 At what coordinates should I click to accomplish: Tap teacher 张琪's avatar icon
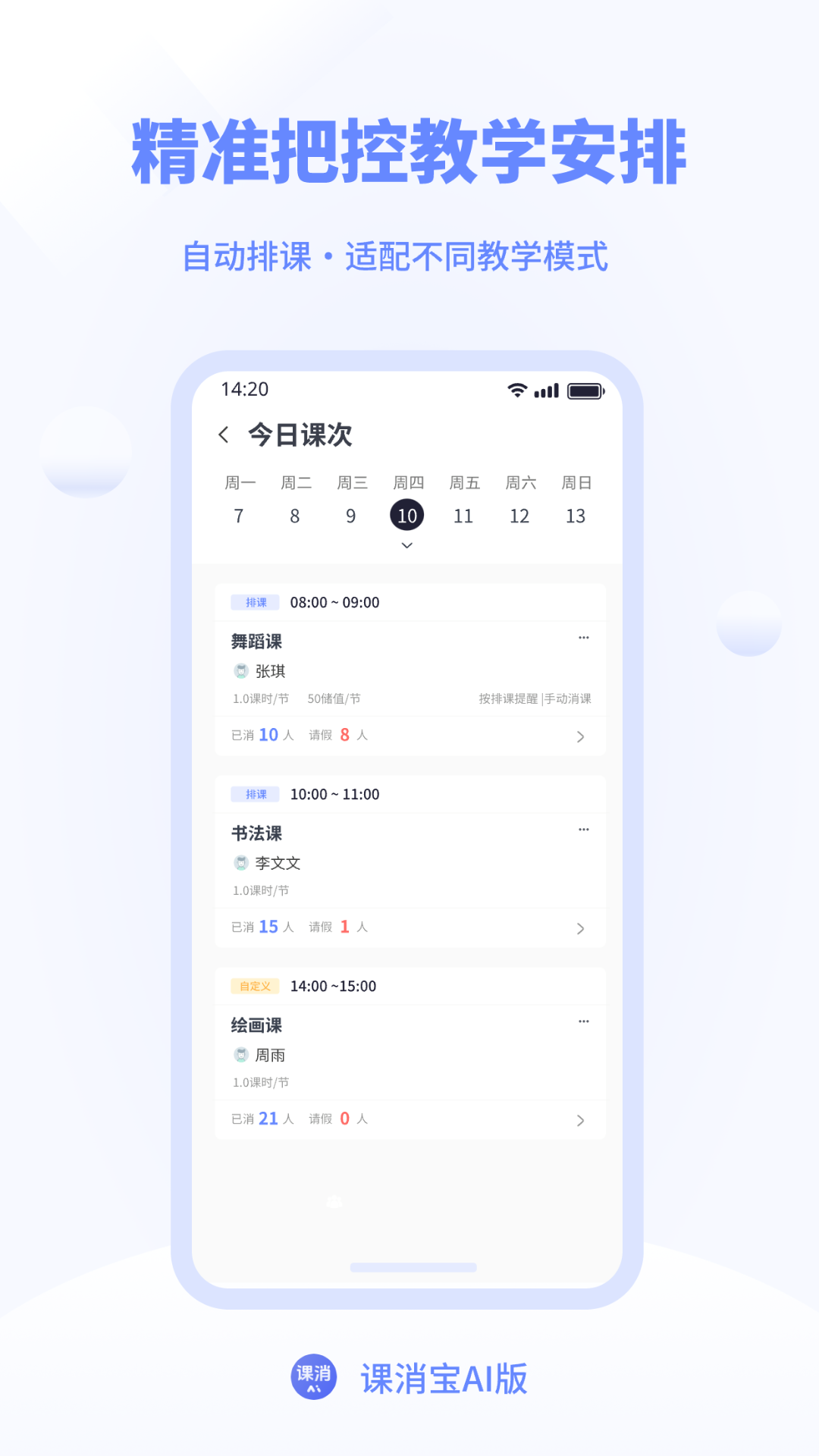(x=240, y=670)
